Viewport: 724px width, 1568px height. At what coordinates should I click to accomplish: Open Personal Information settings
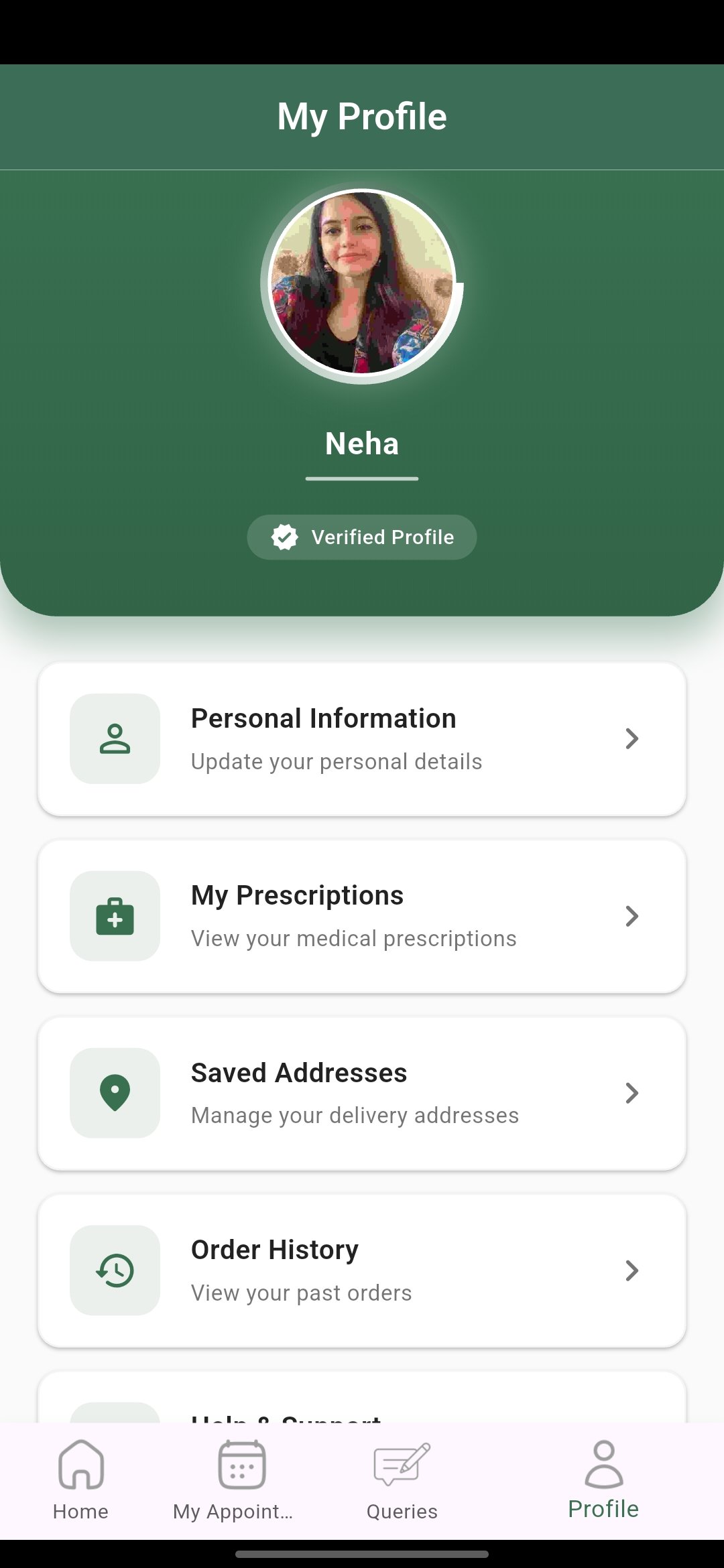point(362,739)
